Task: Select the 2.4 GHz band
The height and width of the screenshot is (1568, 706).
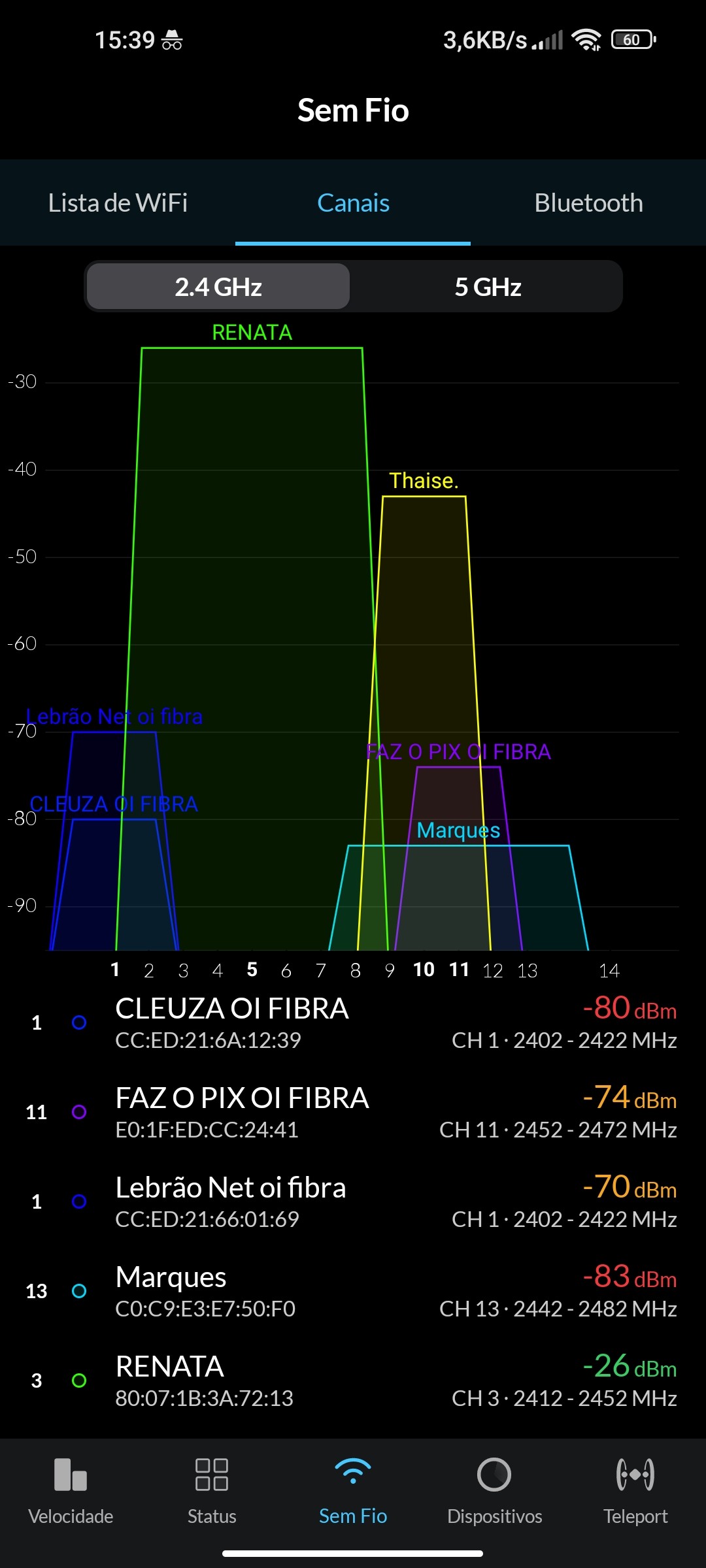Action: (218, 287)
